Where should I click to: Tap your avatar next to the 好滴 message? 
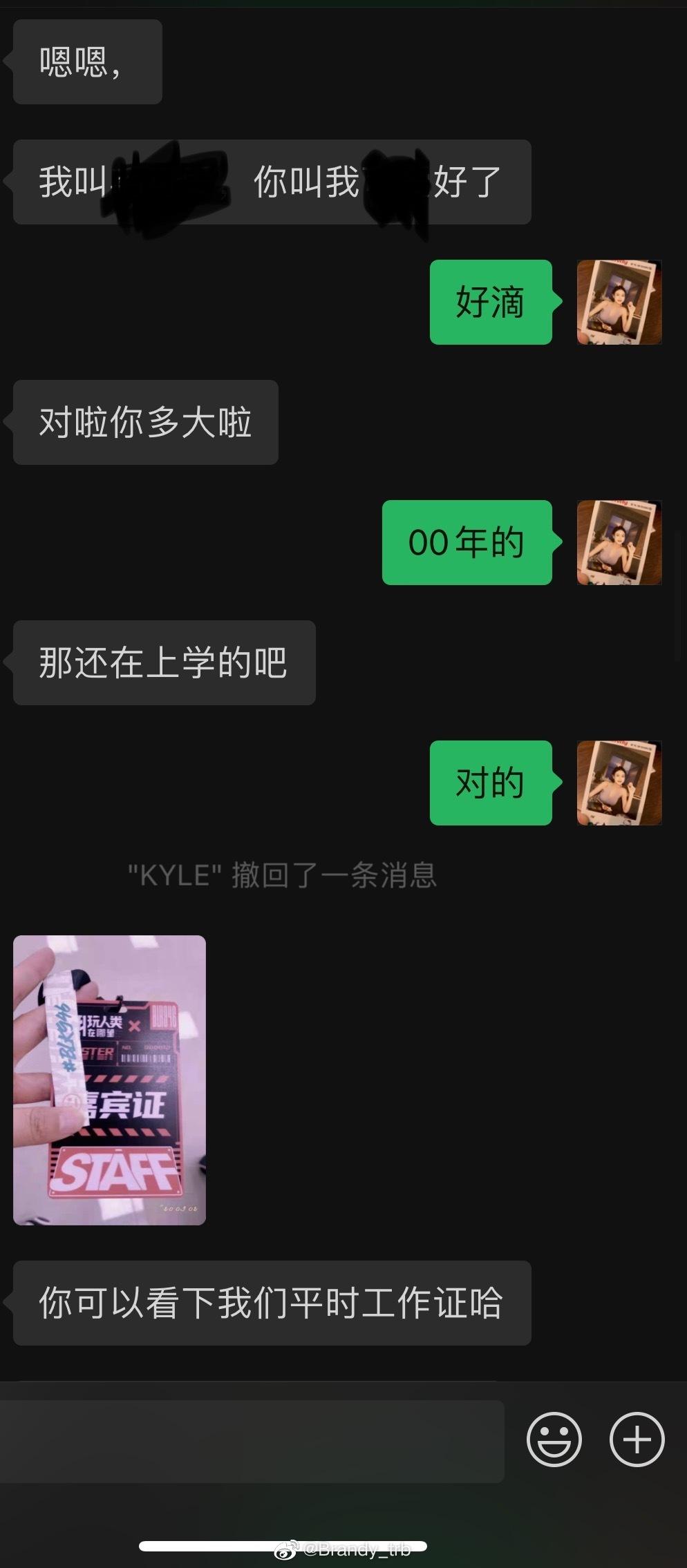619,302
